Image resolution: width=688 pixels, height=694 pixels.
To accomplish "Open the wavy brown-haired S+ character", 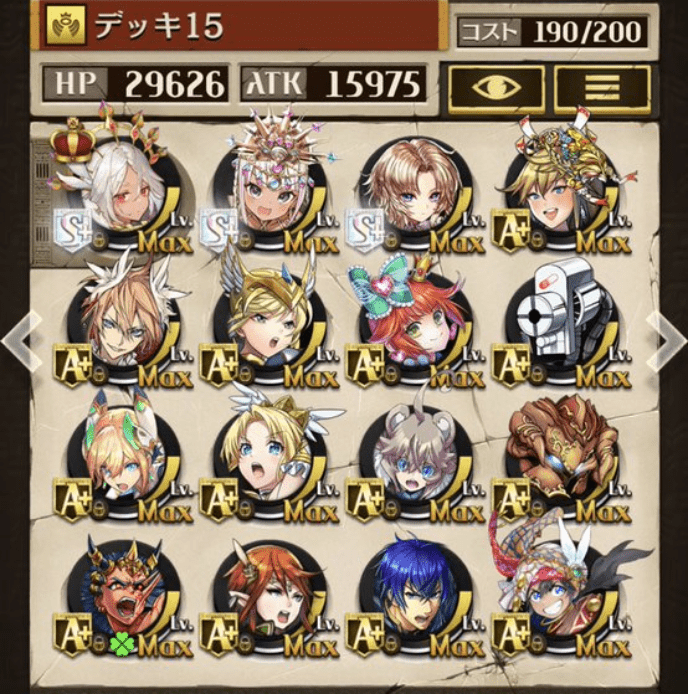I will tap(412, 192).
